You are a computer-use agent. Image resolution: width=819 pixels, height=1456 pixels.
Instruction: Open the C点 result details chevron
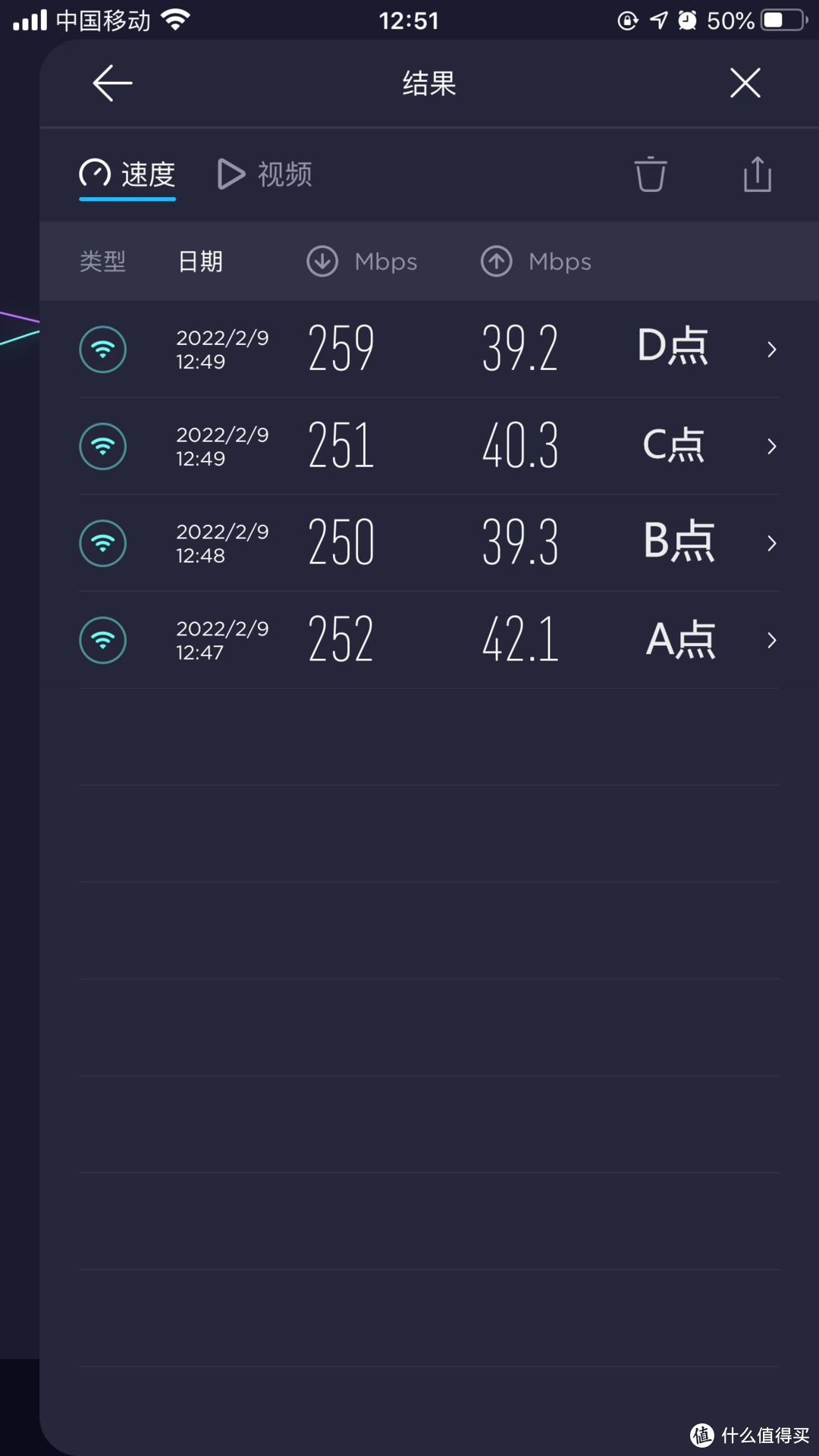(x=772, y=447)
